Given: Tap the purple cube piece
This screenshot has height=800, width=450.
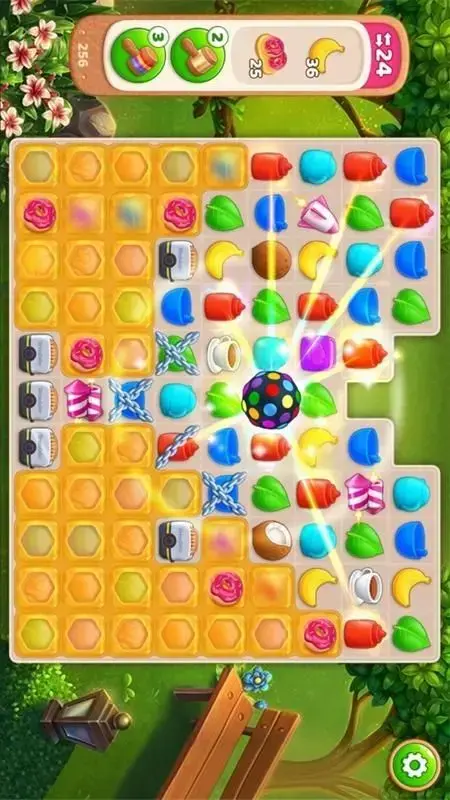Looking at the screenshot, I should (318, 353).
